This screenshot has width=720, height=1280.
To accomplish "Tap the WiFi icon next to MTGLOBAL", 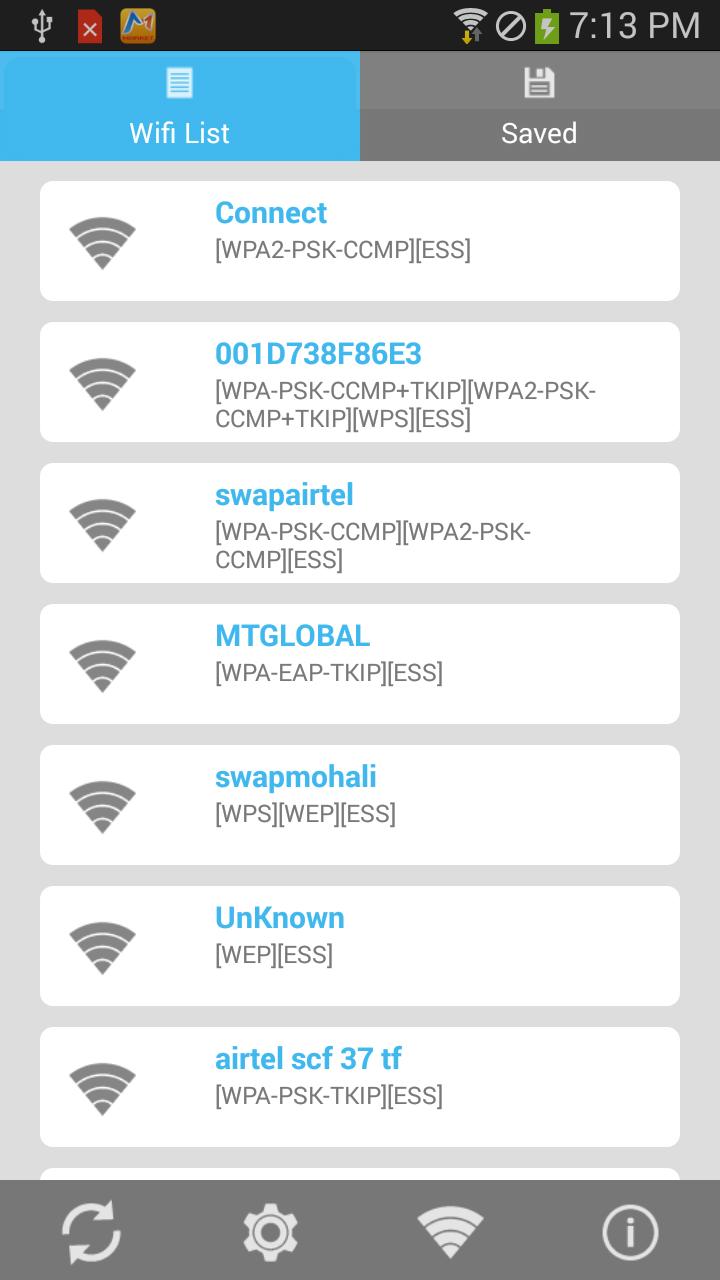I will click(x=103, y=663).
